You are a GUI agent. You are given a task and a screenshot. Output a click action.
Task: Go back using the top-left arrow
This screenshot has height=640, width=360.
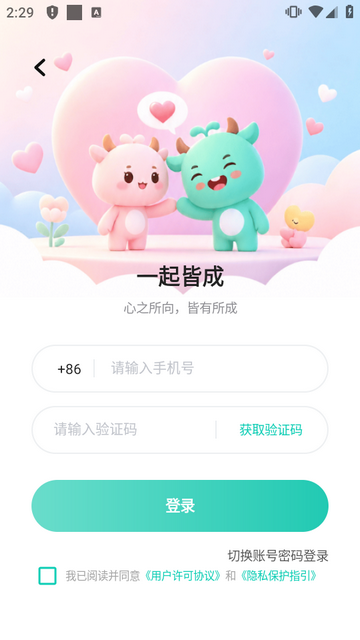(40, 67)
